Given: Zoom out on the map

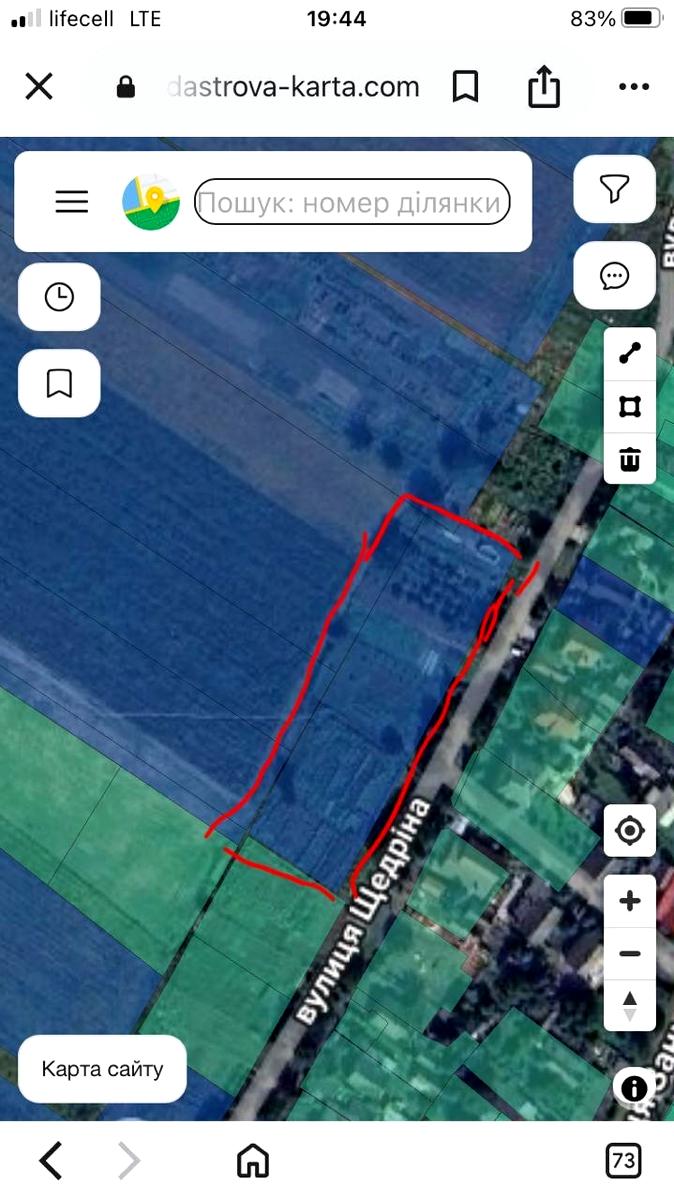Looking at the screenshot, I should tap(630, 954).
